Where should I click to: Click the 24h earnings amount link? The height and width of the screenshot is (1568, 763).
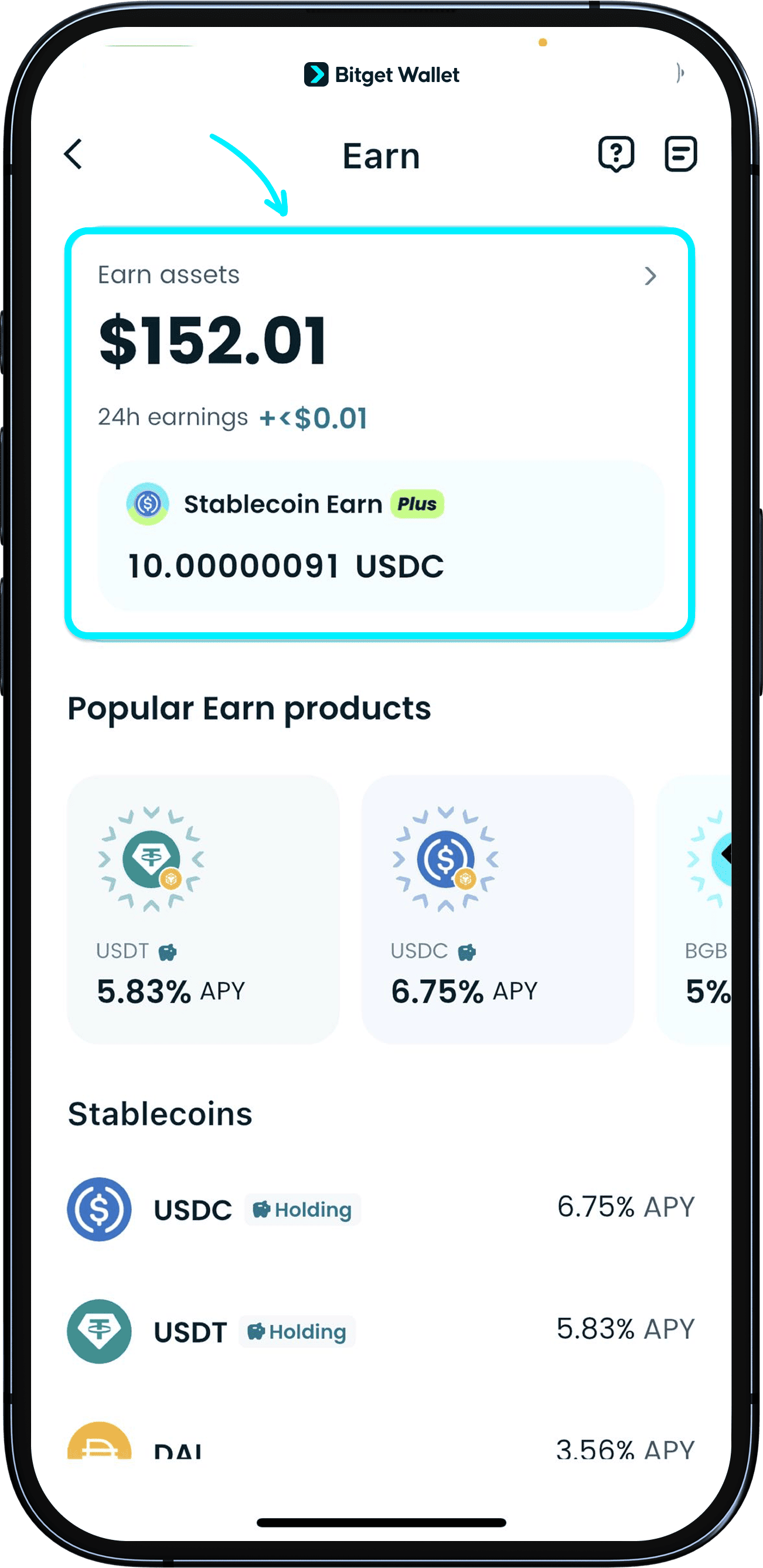click(314, 417)
